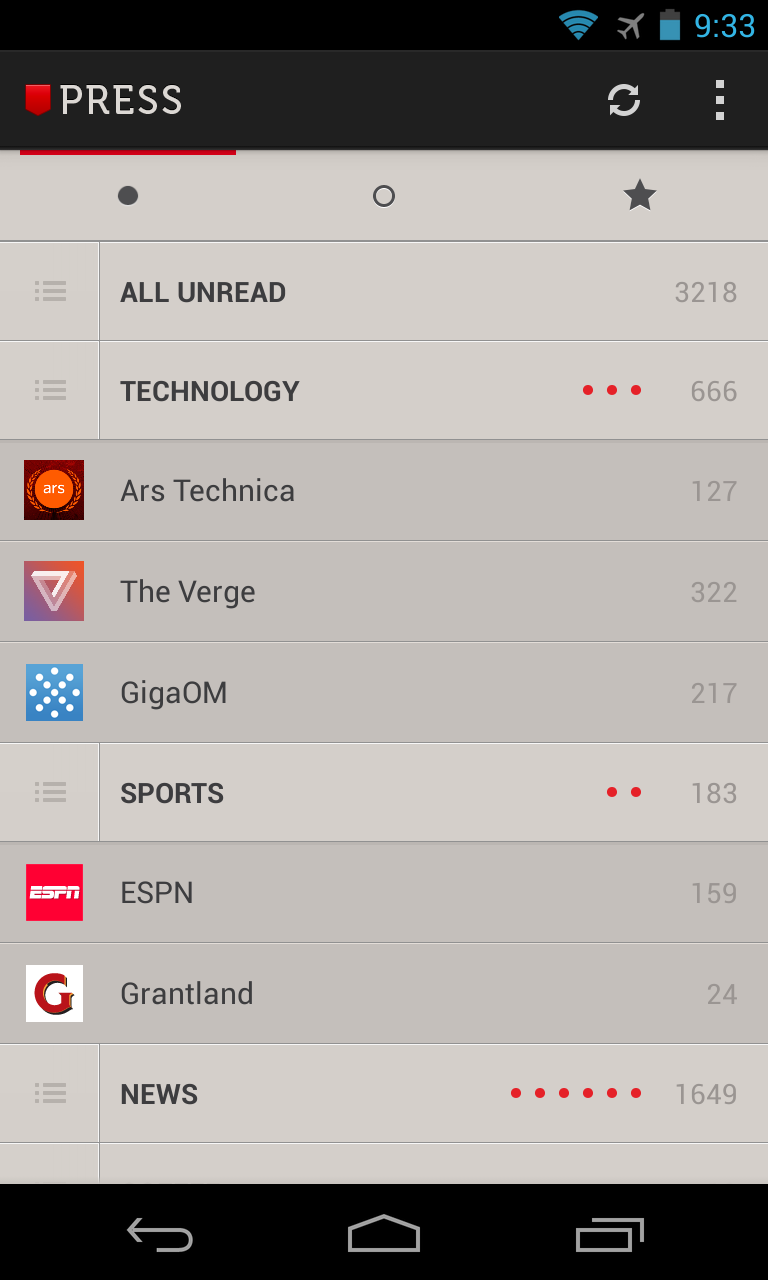
Task: Tap the refresh icon to sync feeds
Action: click(x=623, y=100)
